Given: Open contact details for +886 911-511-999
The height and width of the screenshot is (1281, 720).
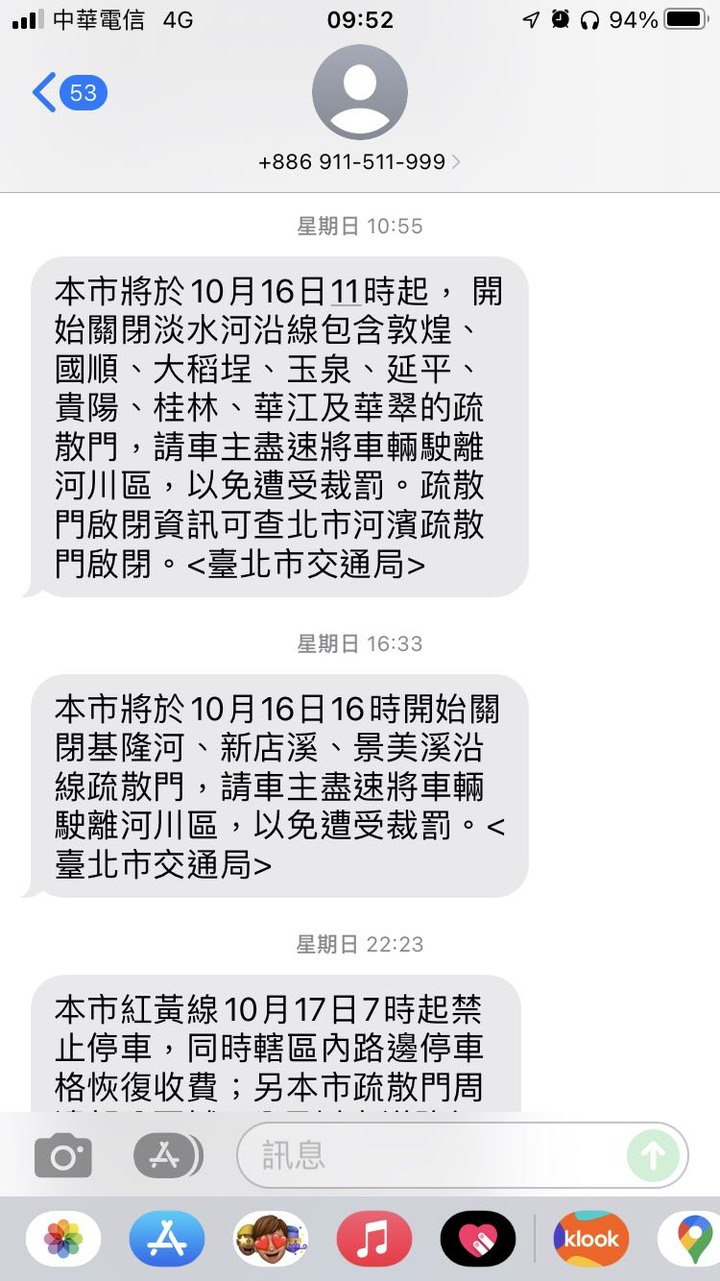Looking at the screenshot, I should click(x=359, y=162).
